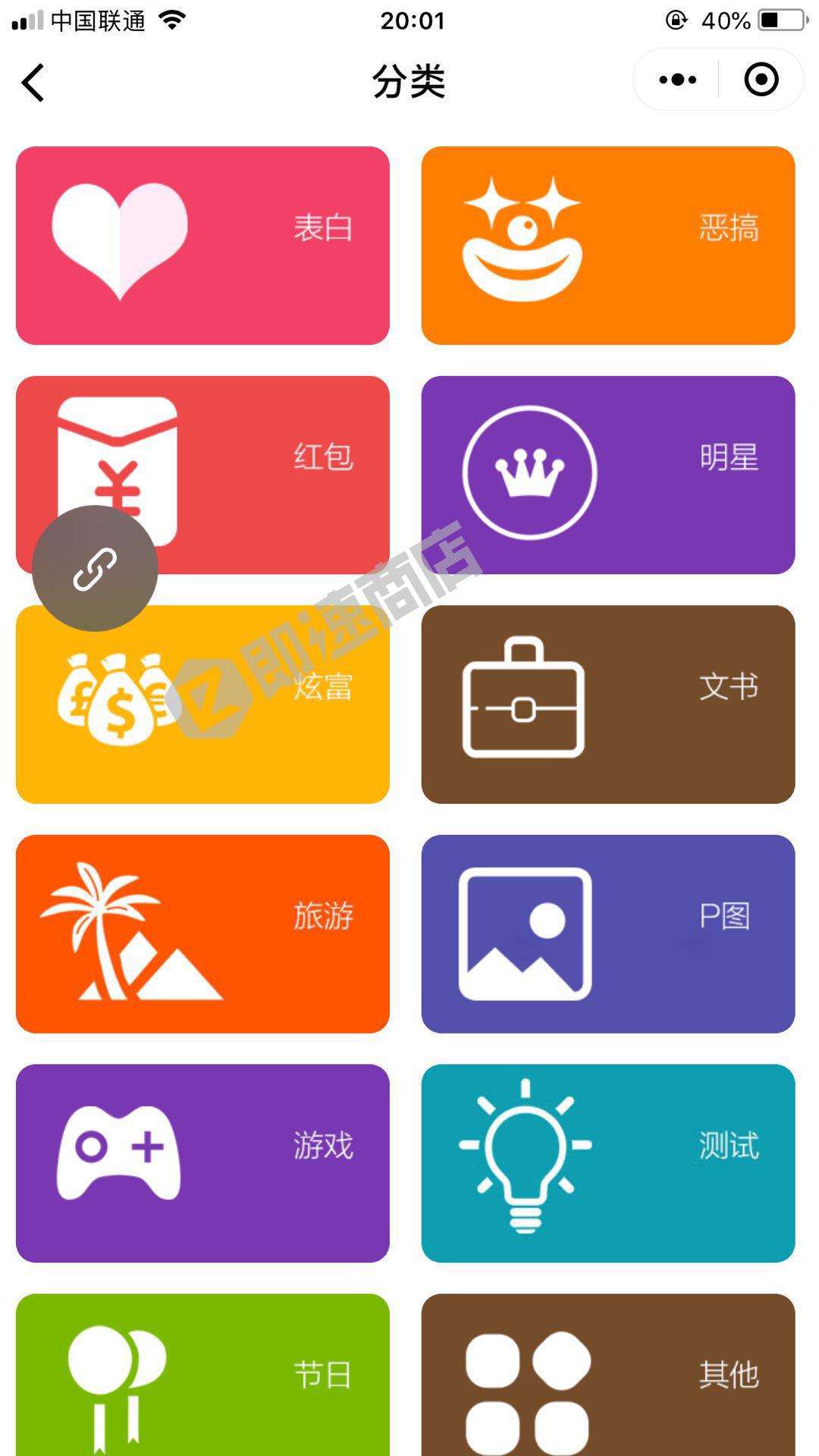Open the 表白 category card

coord(202,246)
